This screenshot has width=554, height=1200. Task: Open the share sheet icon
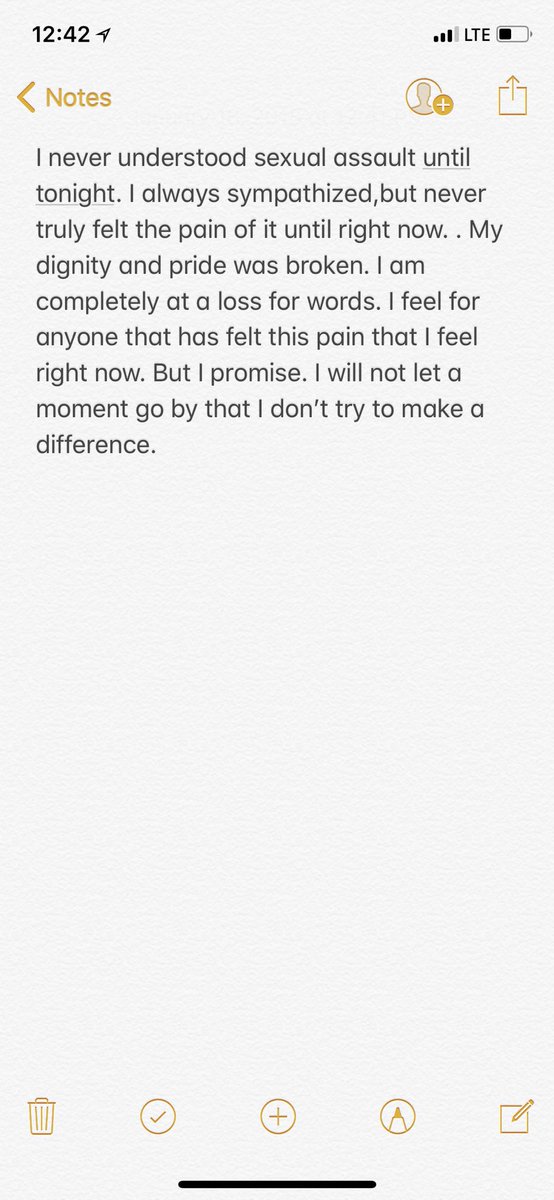click(512, 97)
